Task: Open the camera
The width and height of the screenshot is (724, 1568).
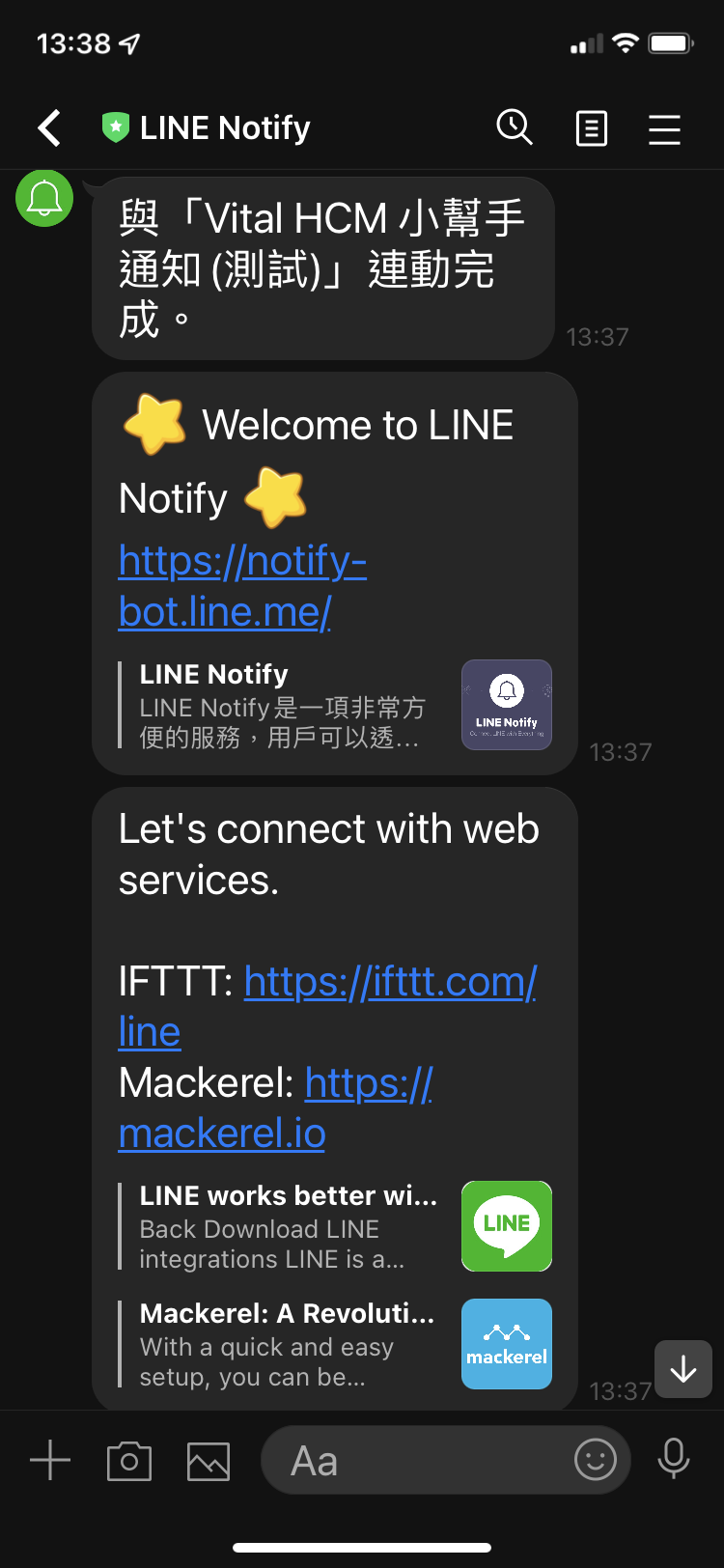Action: (129, 1461)
